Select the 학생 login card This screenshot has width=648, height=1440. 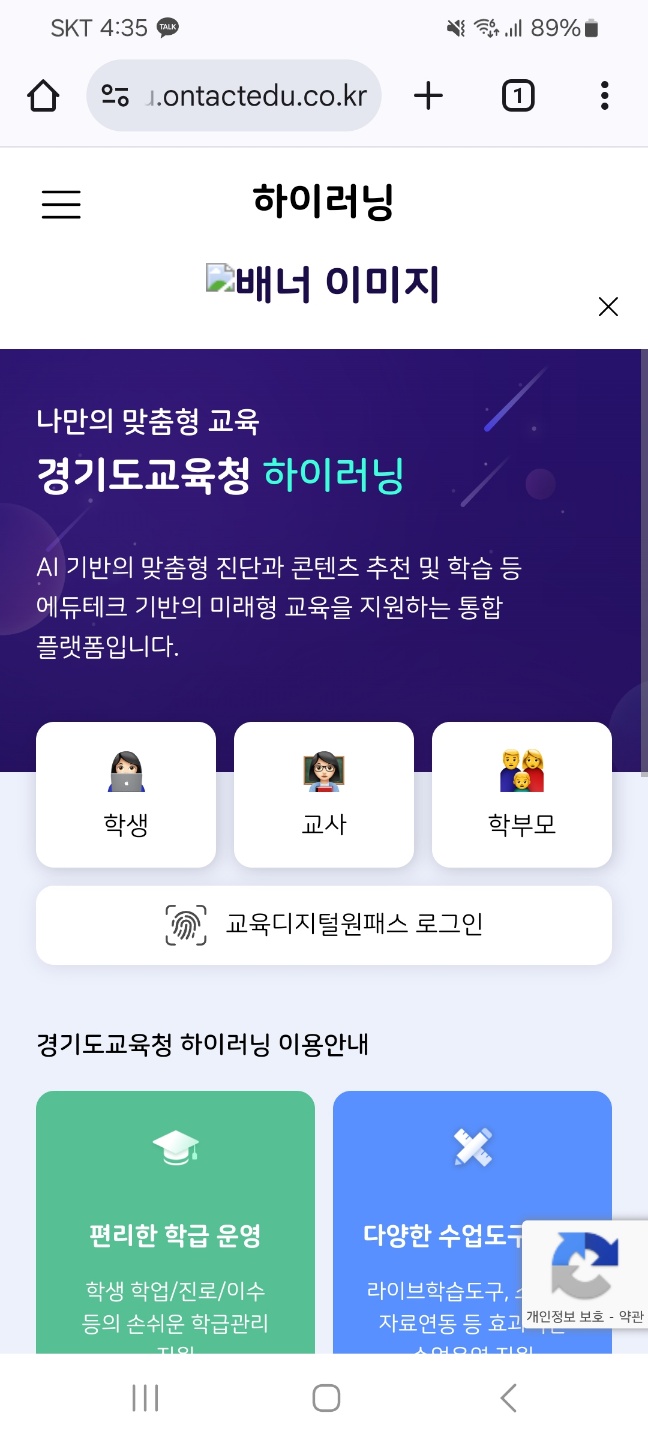(126, 795)
